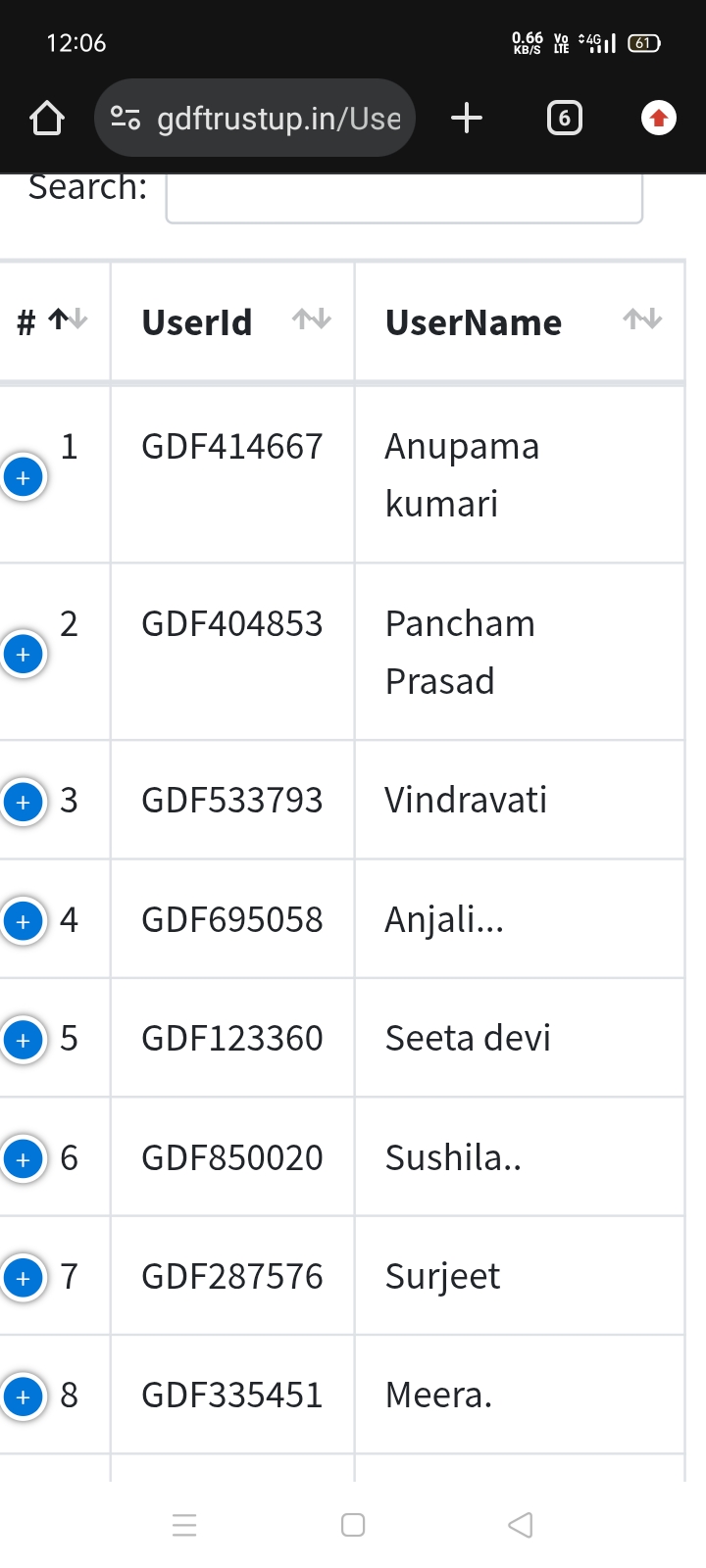Expand row 3 for Vindravati
Image resolution: width=706 pixels, height=1568 pixels.
[24, 802]
